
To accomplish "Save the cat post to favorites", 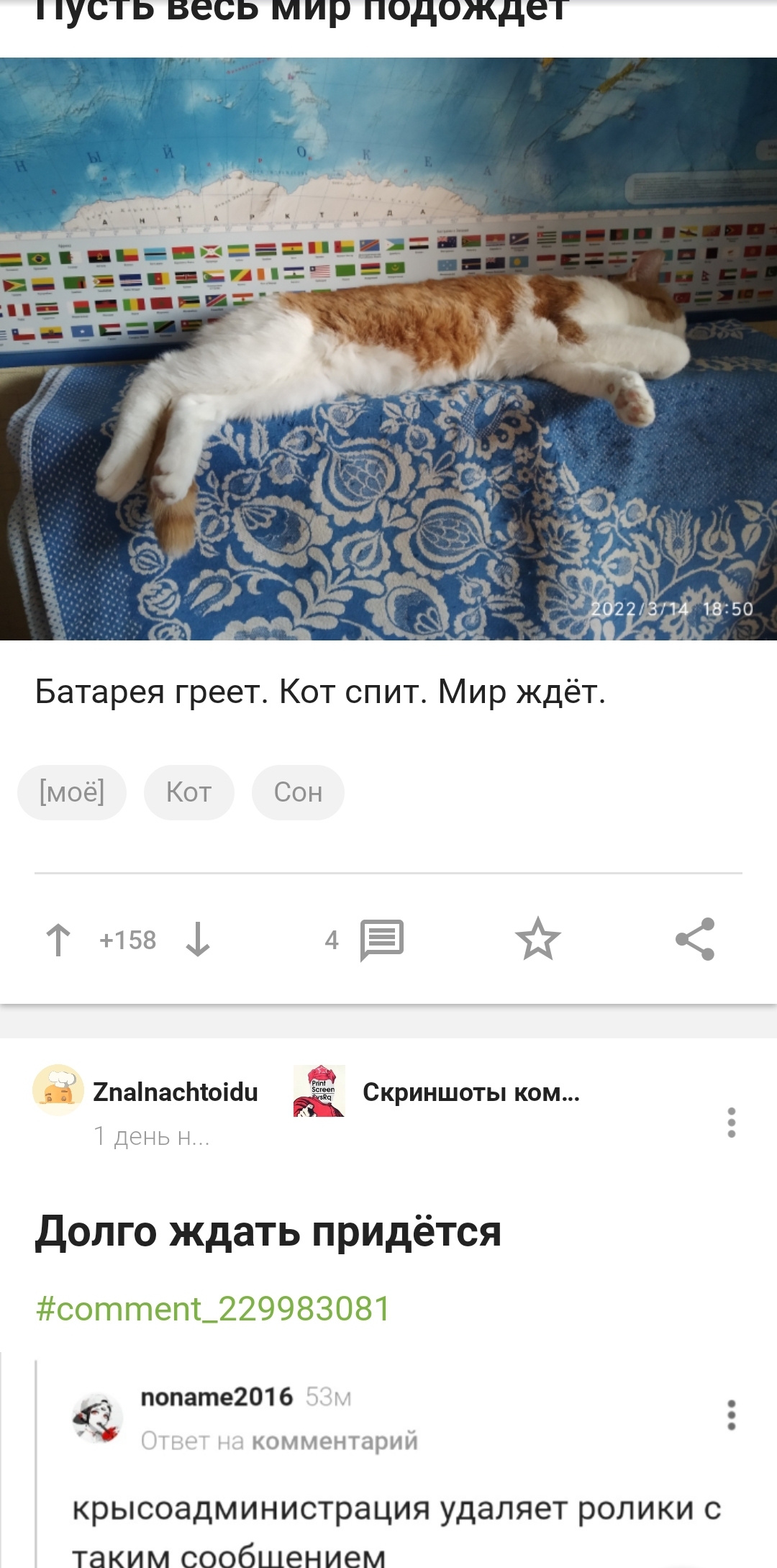I will [x=537, y=940].
